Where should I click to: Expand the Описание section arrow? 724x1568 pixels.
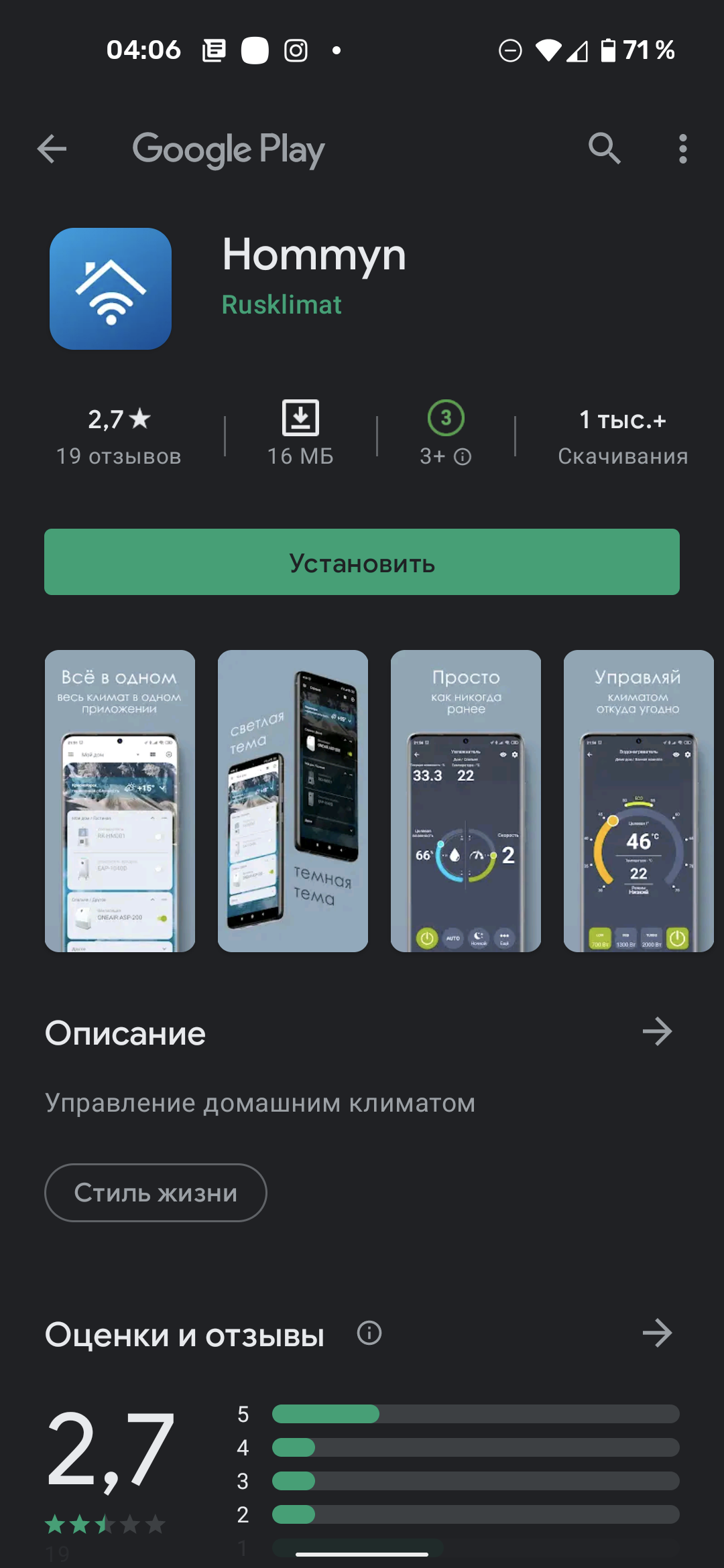coord(657,1032)
